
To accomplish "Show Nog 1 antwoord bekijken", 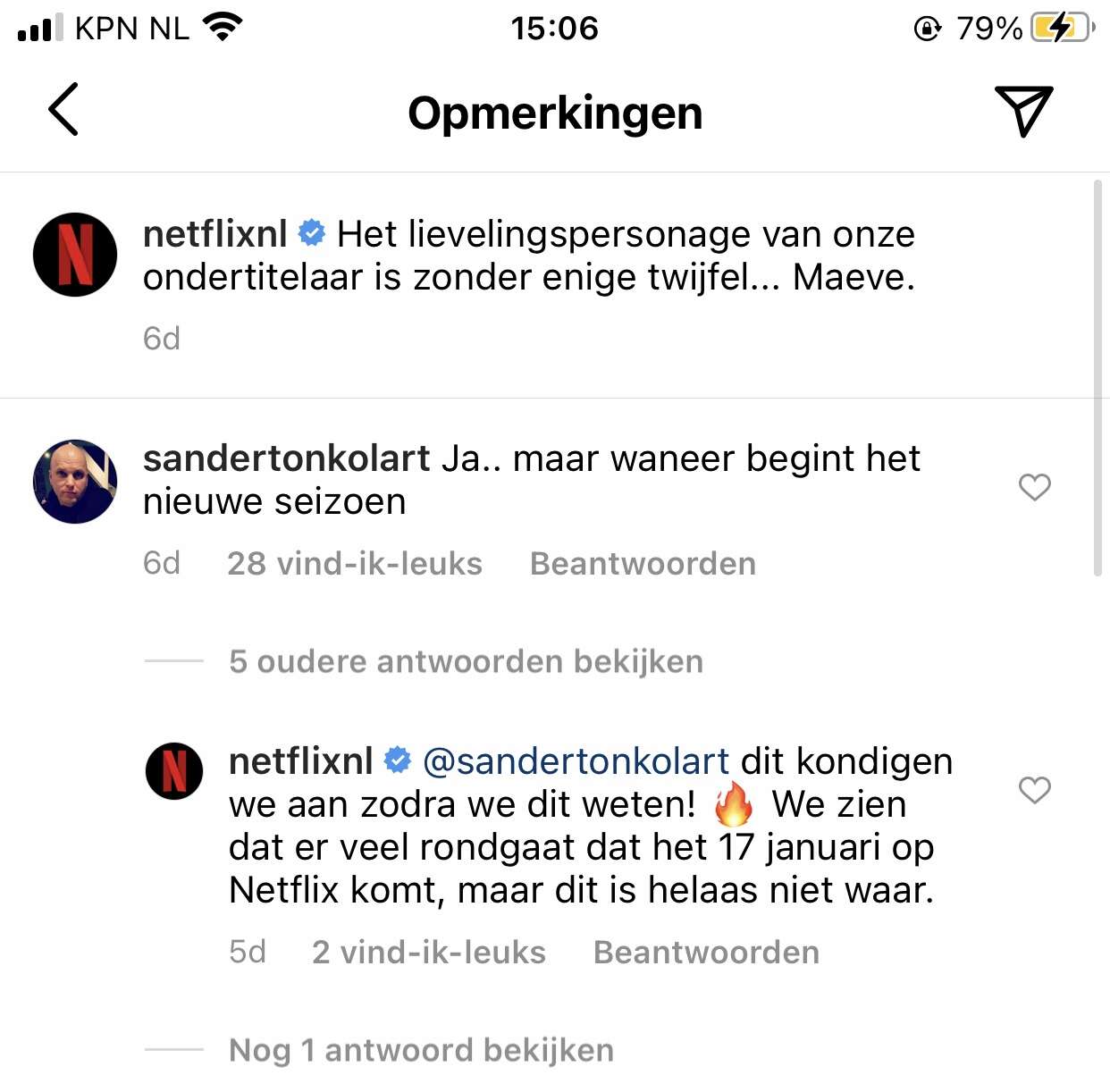I will click(421, 1050).
